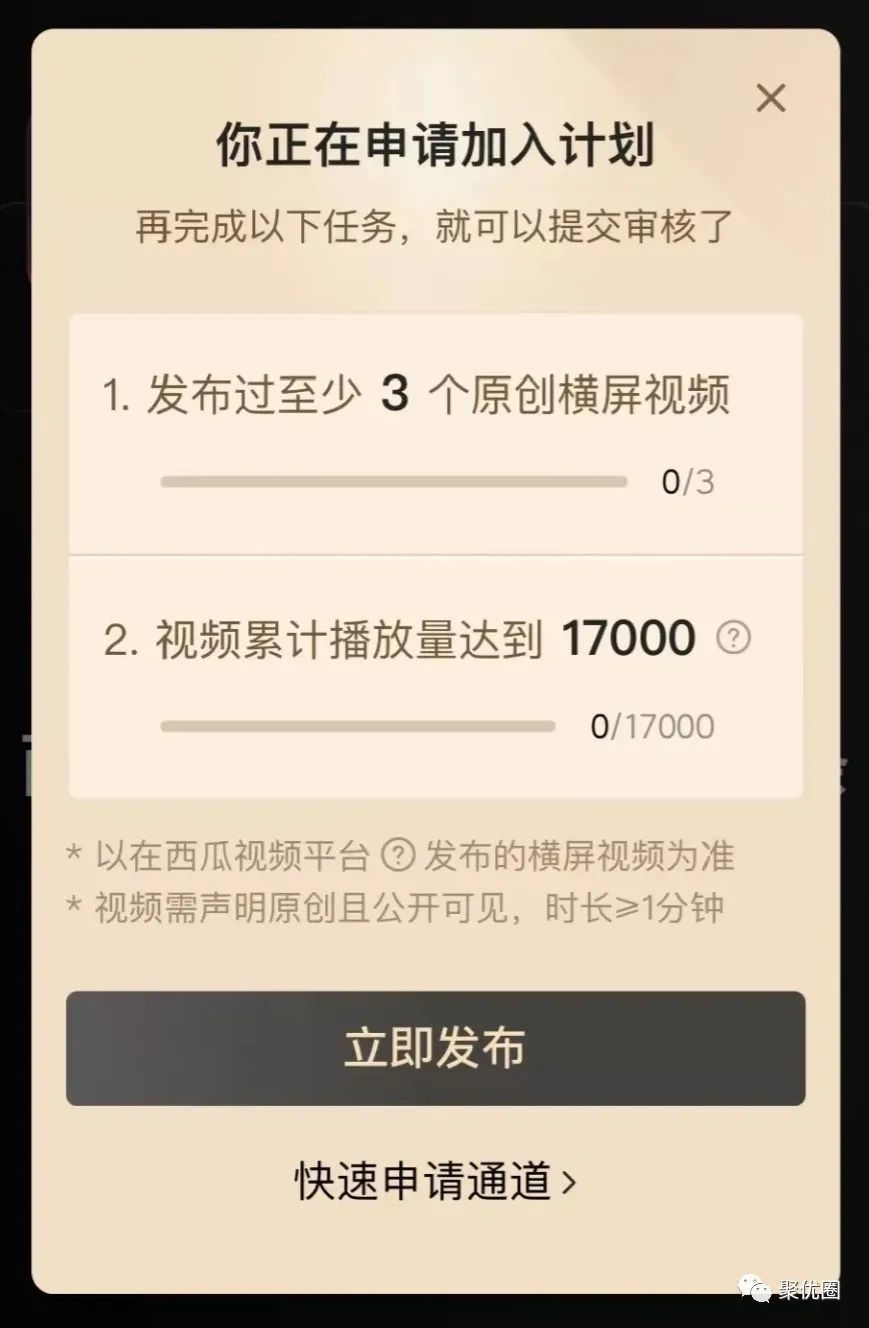Screen dimensions: 869x1328
Task: Click the 0/3 progress counter text
Action: coord(687,481)
